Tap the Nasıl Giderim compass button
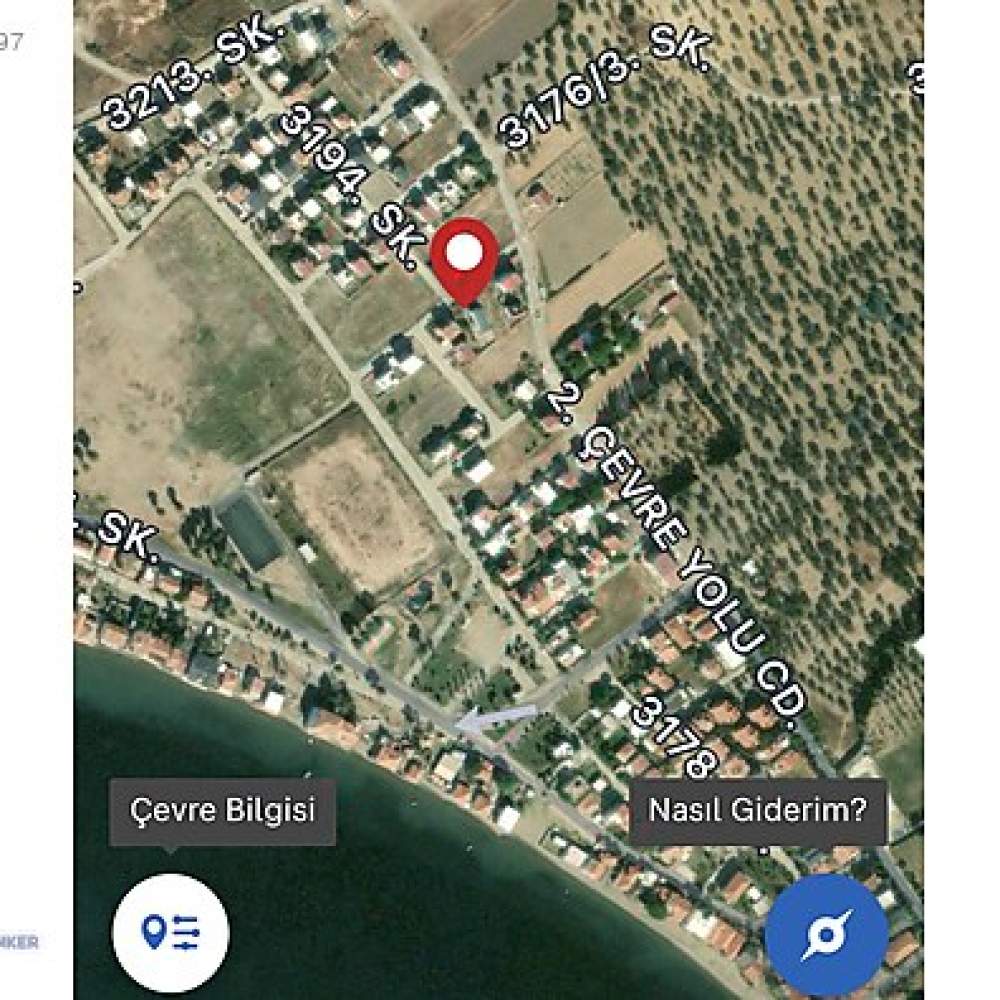 pos(826,934)
